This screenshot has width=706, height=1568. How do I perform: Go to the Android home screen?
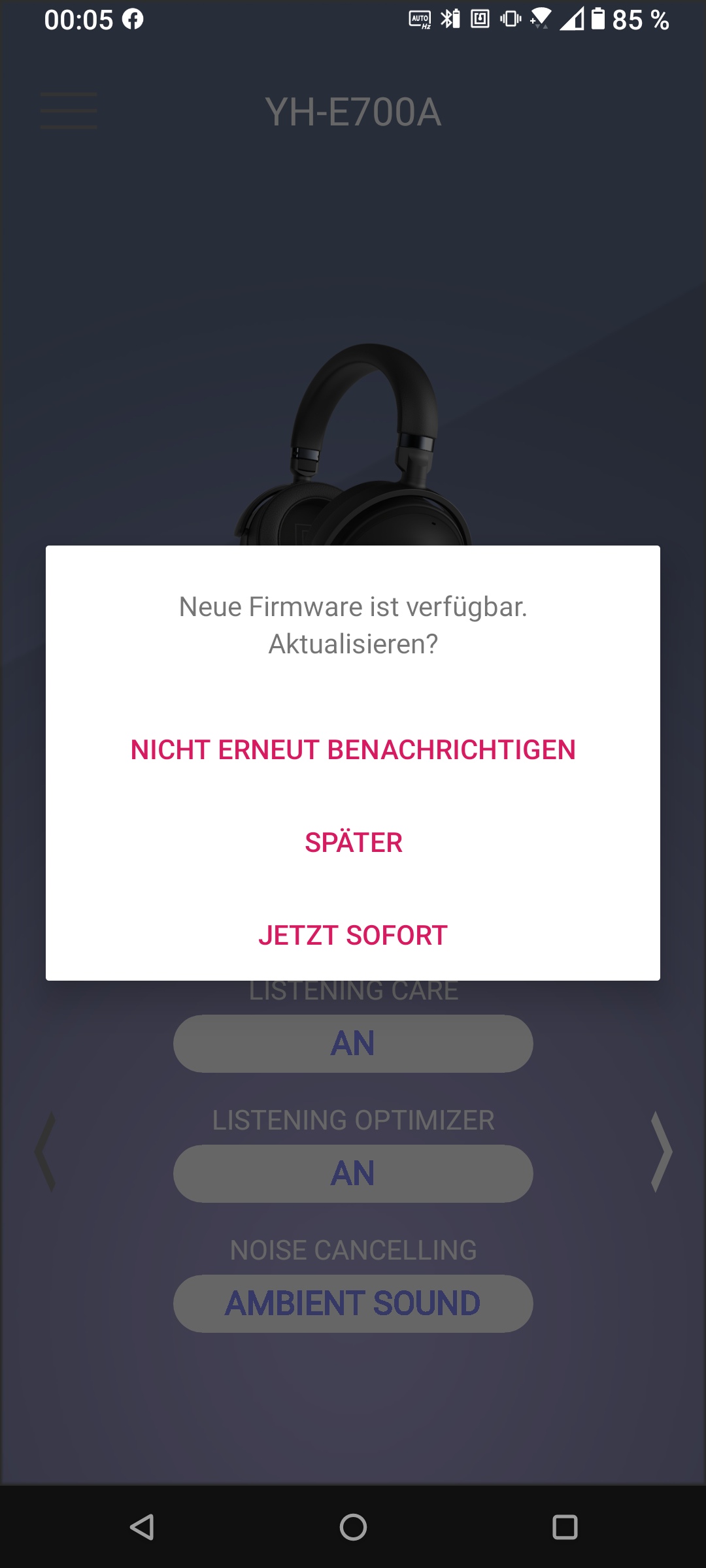pyautogui.click(x=353, y=1527)
